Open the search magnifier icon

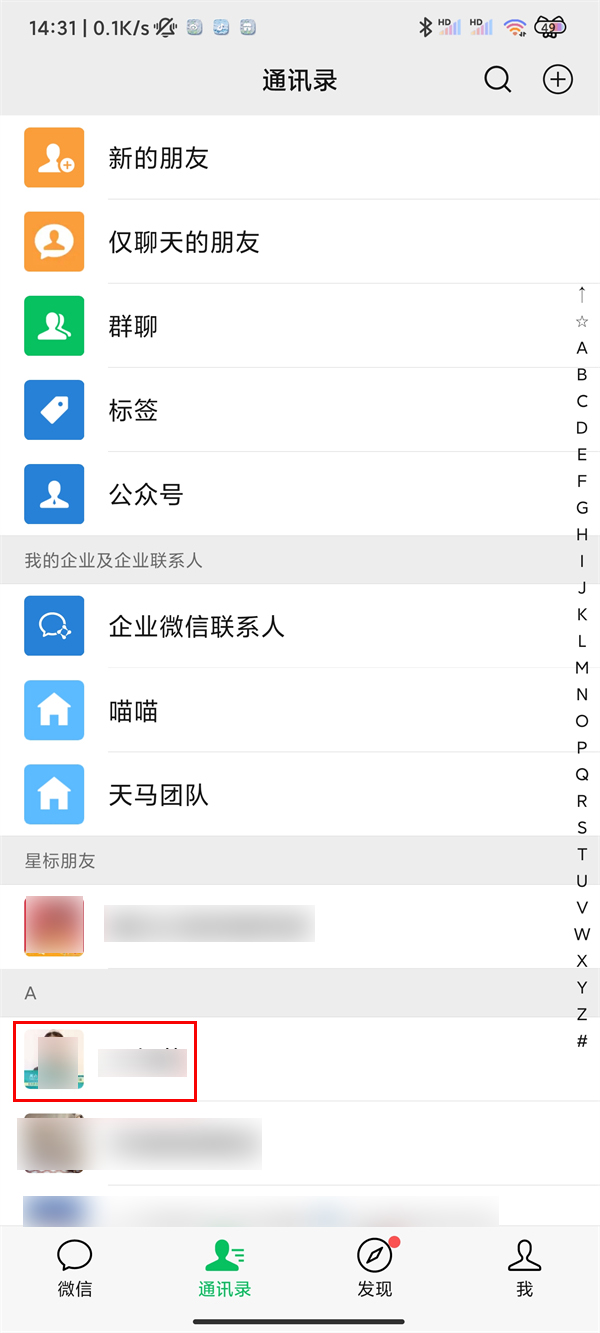498,80
